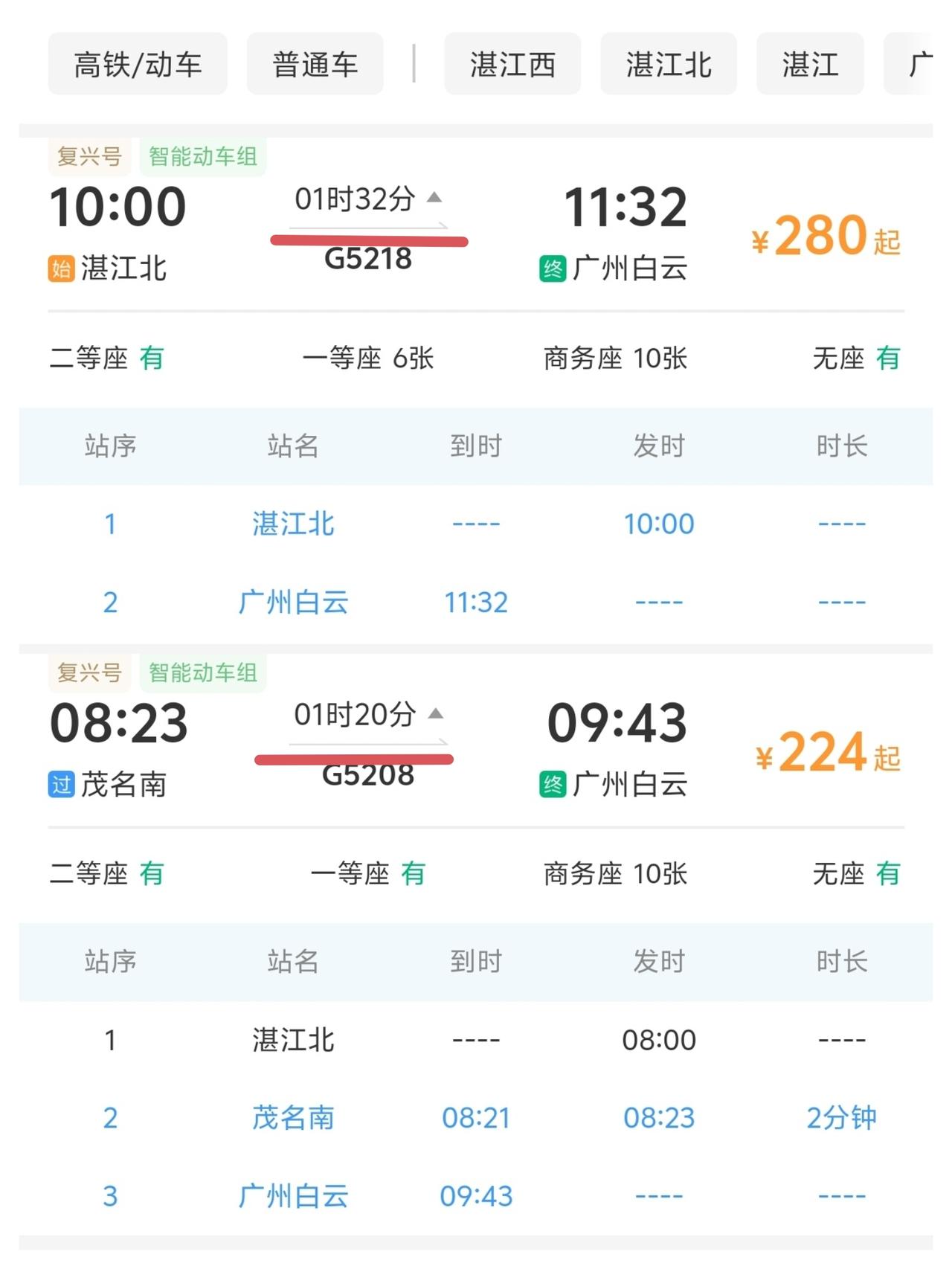The width and height of the screenshot is (952, 1269).
Task: Select the 复兴号 badge on G5208
Action: coord(89,672)
